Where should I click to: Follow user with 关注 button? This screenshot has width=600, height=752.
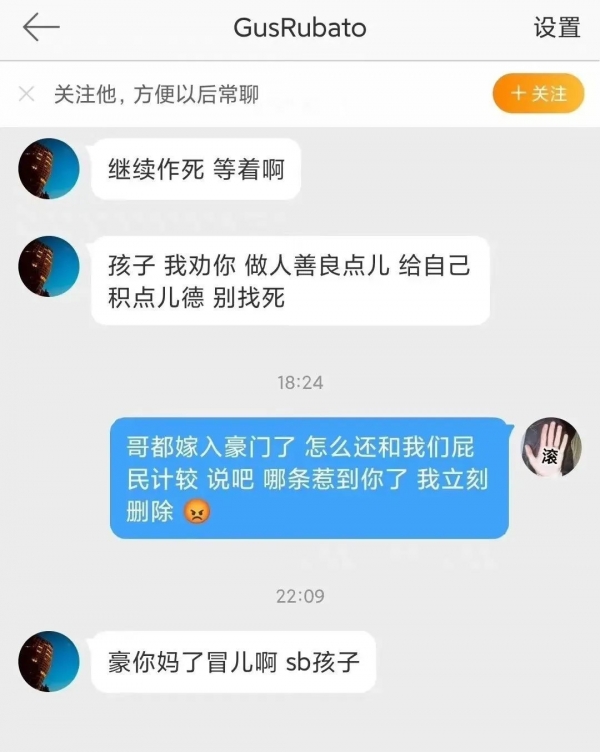pos(538,94)
